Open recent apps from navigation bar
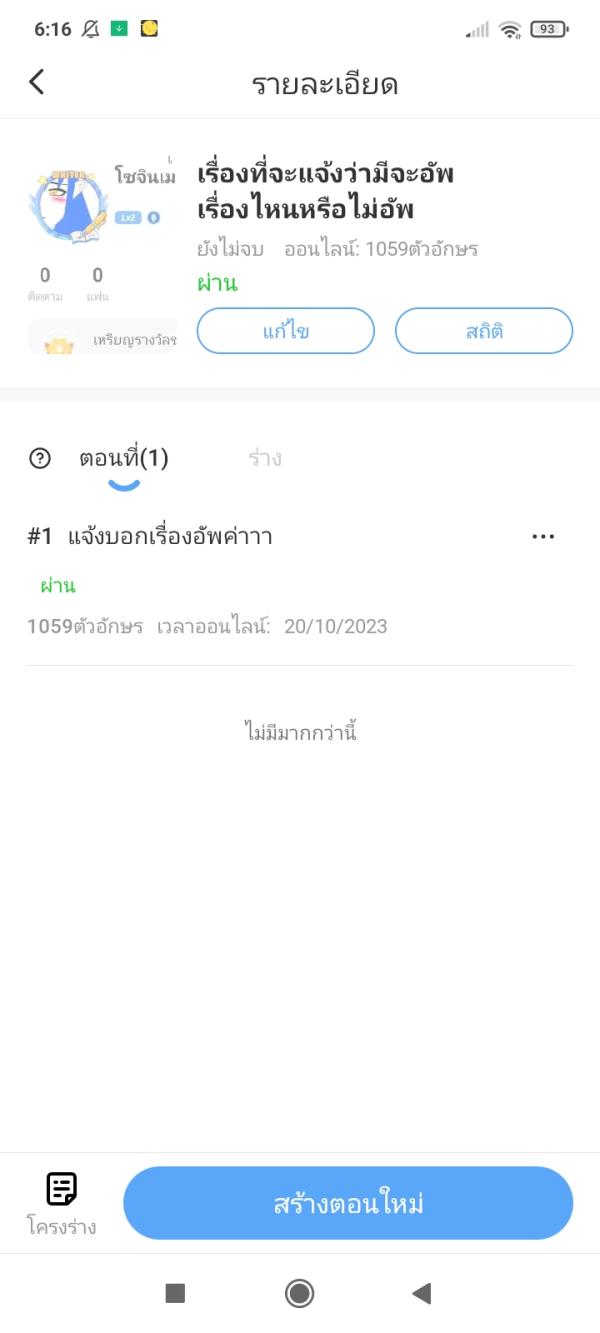Screen dimensions: 600x1333 click(175, 1293)
